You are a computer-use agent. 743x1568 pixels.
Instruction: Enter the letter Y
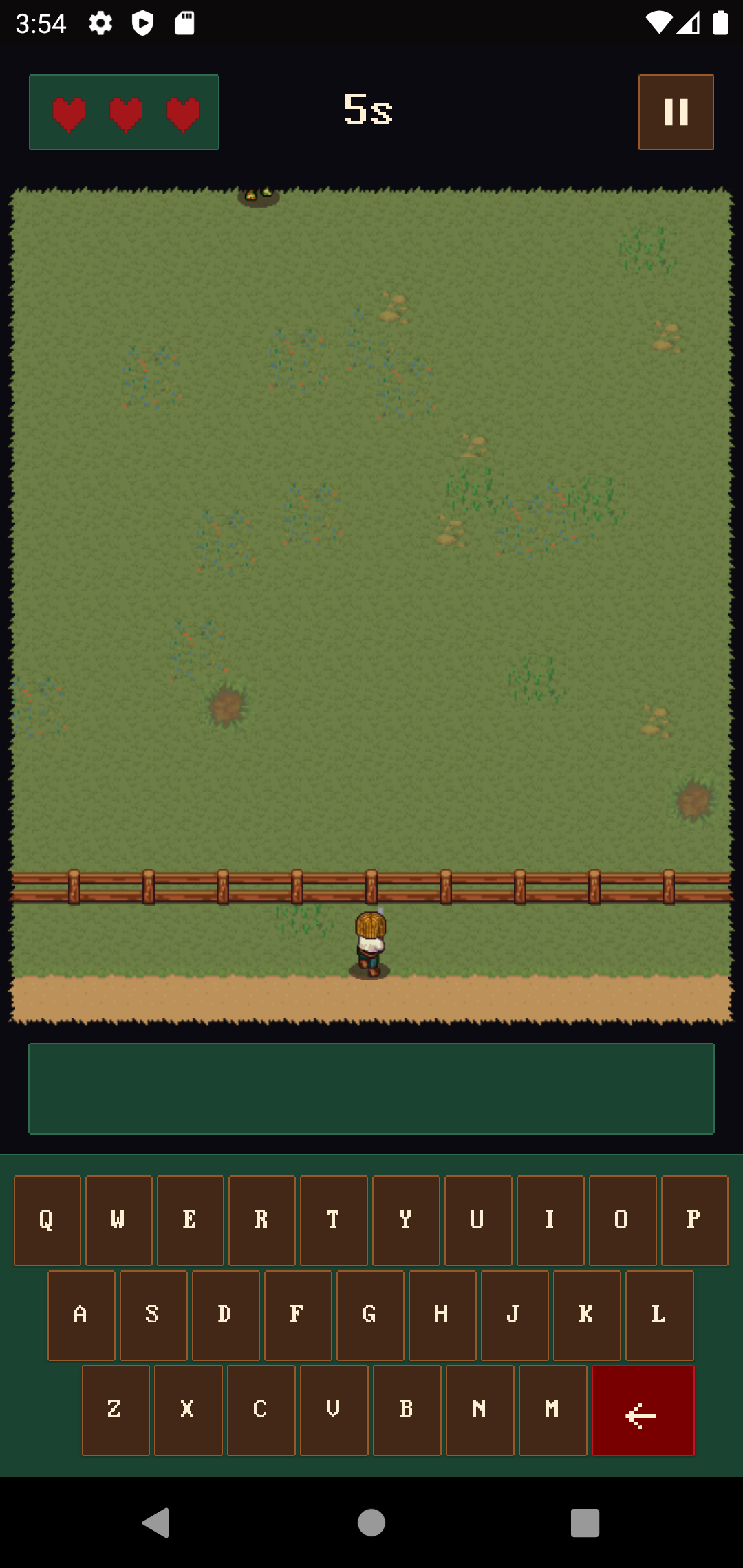coord(406,1220)
